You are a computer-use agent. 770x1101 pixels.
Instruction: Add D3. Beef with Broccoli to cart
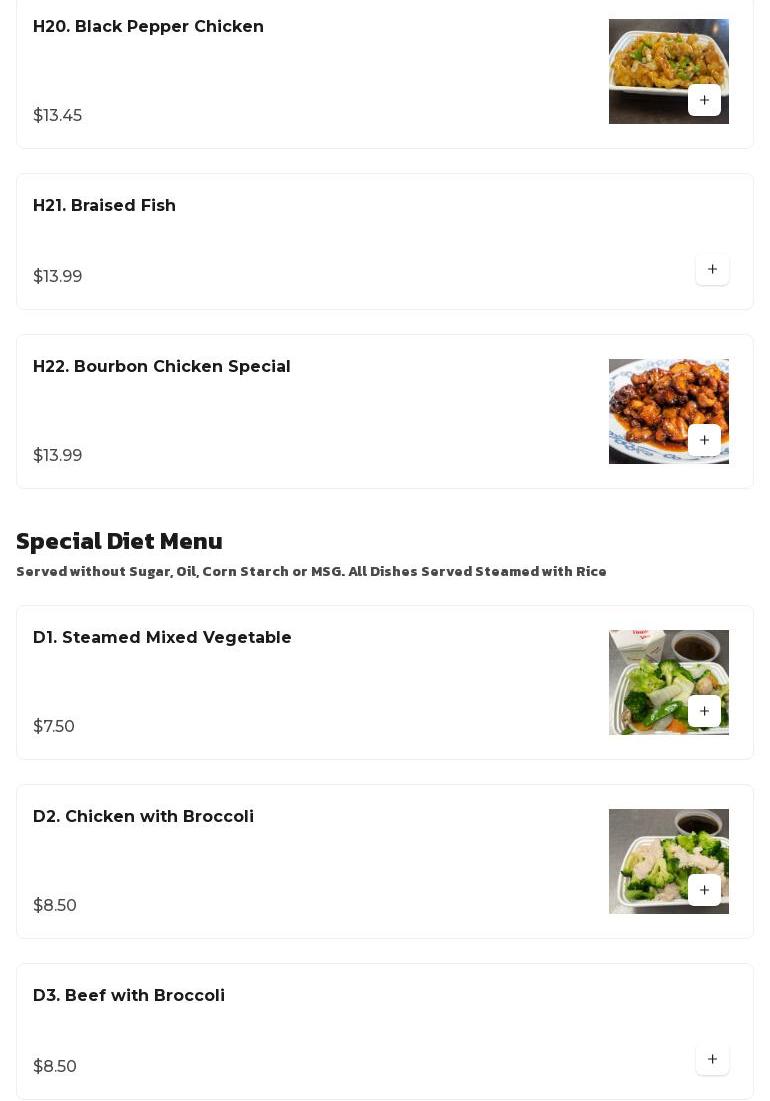point(712,1059)
